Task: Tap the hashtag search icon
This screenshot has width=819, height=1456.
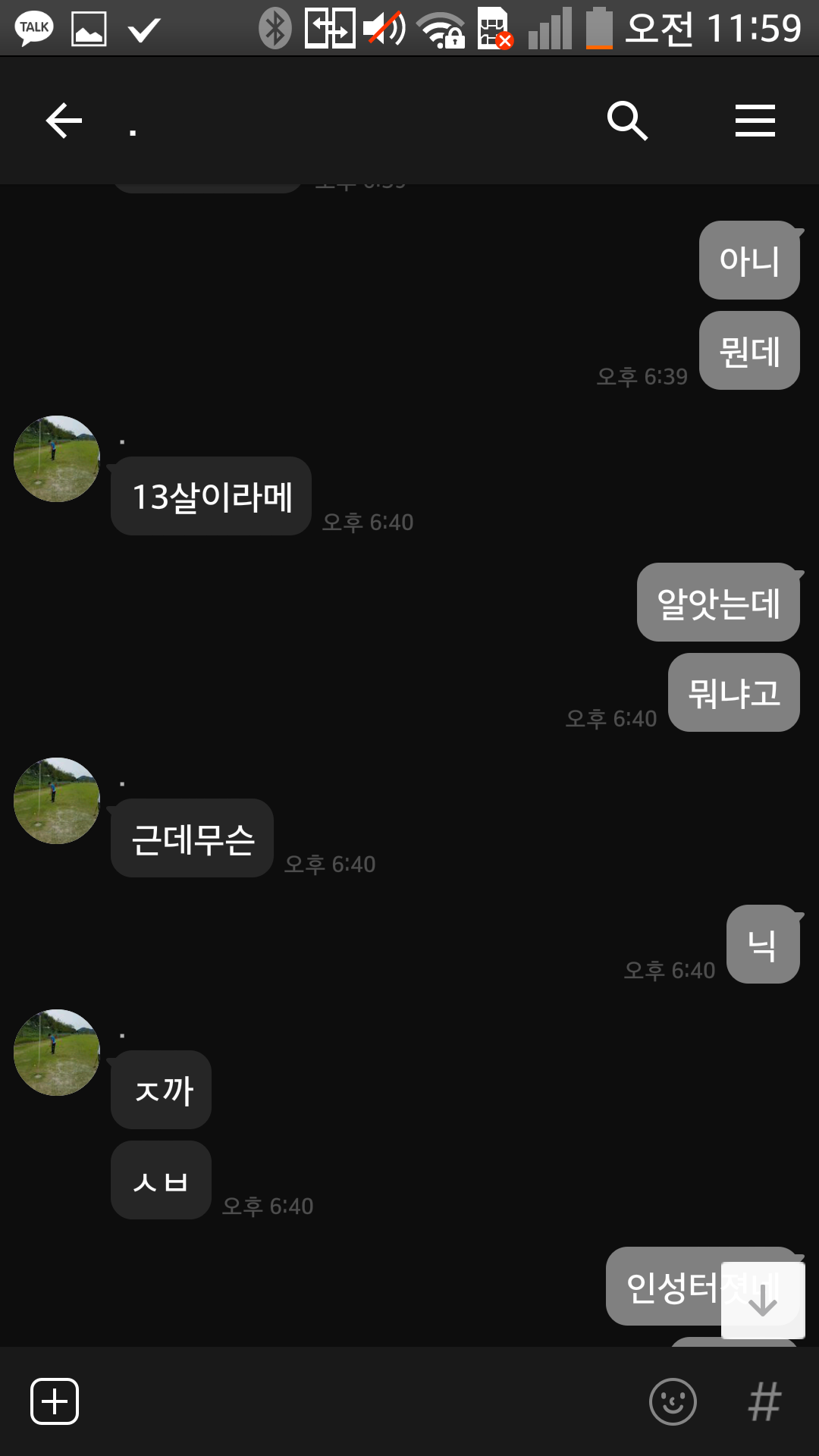Action: (x=764, y=1401)
